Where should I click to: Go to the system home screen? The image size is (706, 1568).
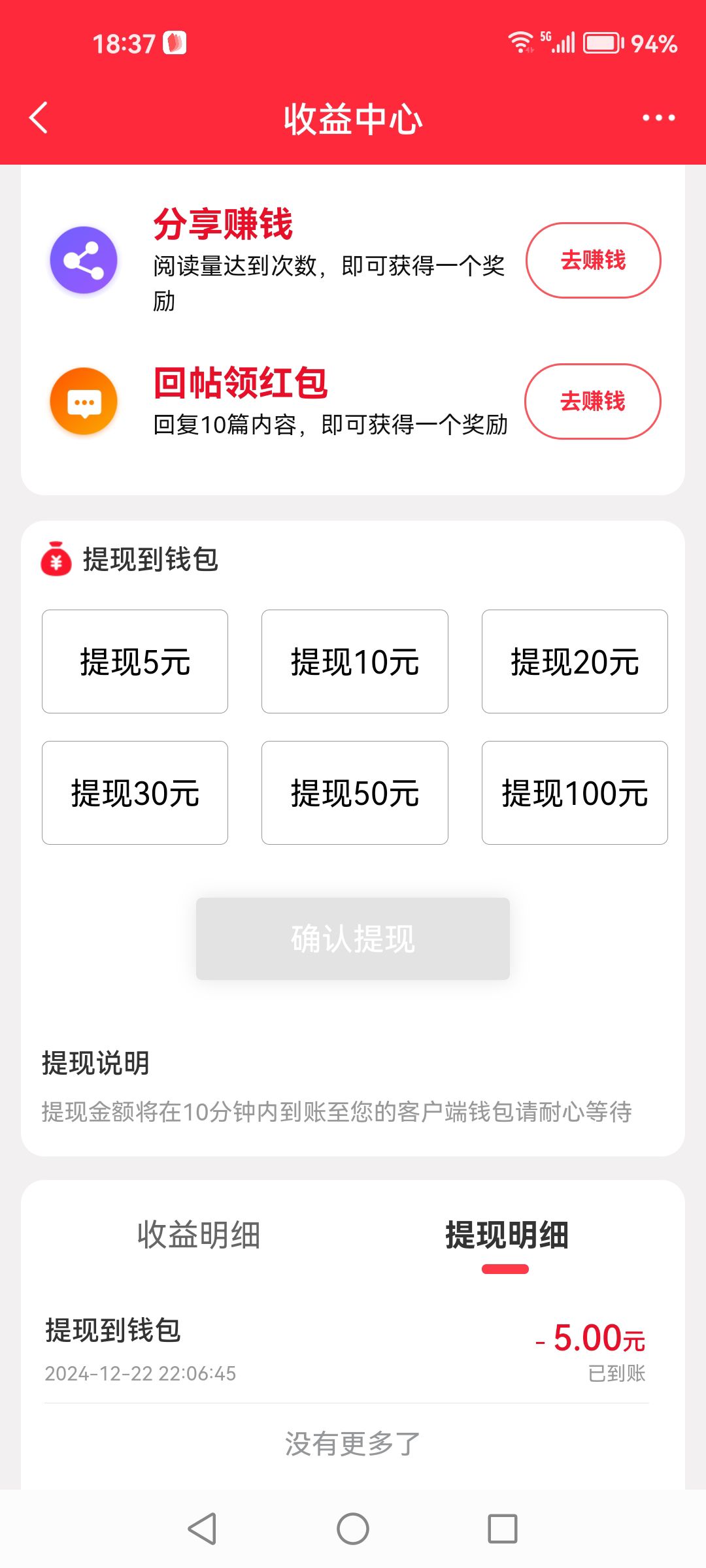353,1529
